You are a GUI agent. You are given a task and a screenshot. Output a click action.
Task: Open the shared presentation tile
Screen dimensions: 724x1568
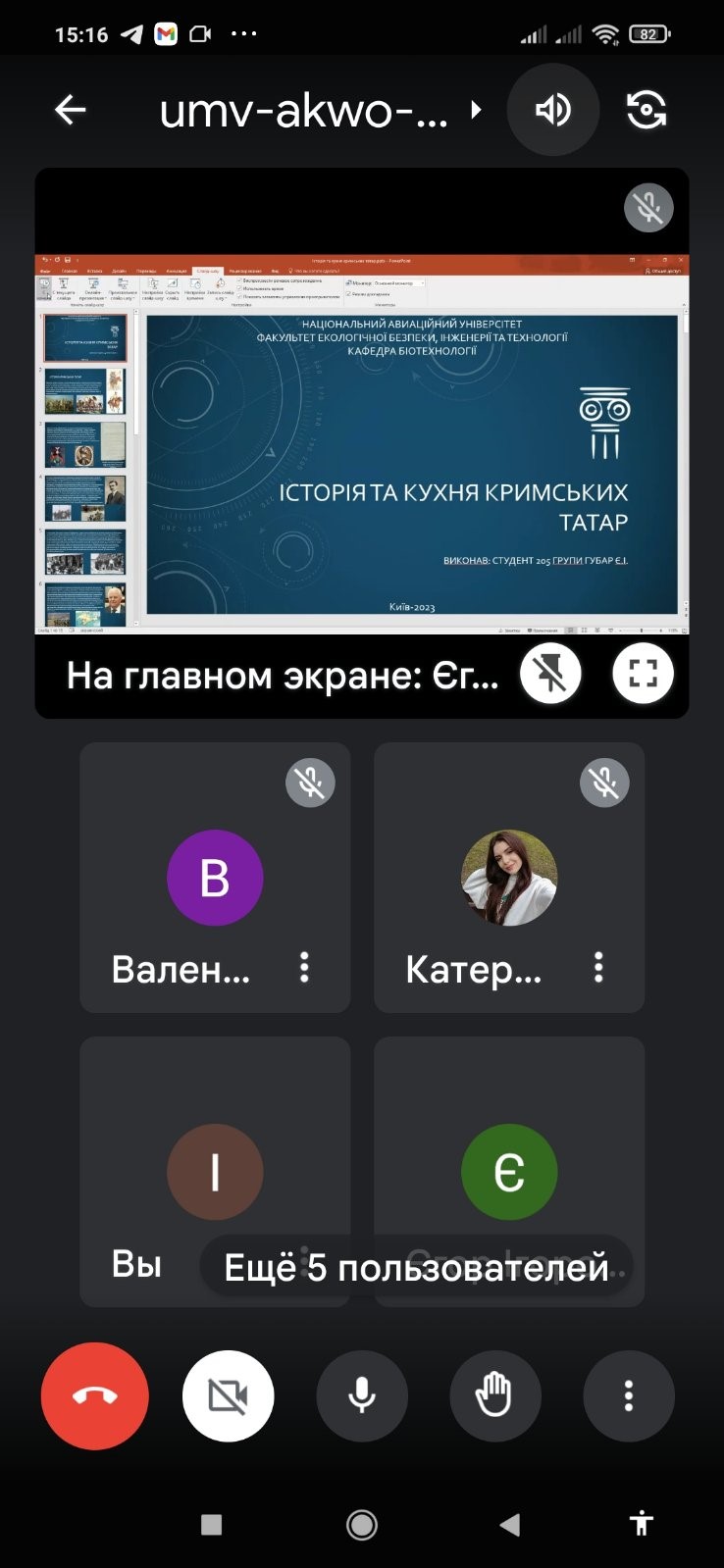coord(362,443)
